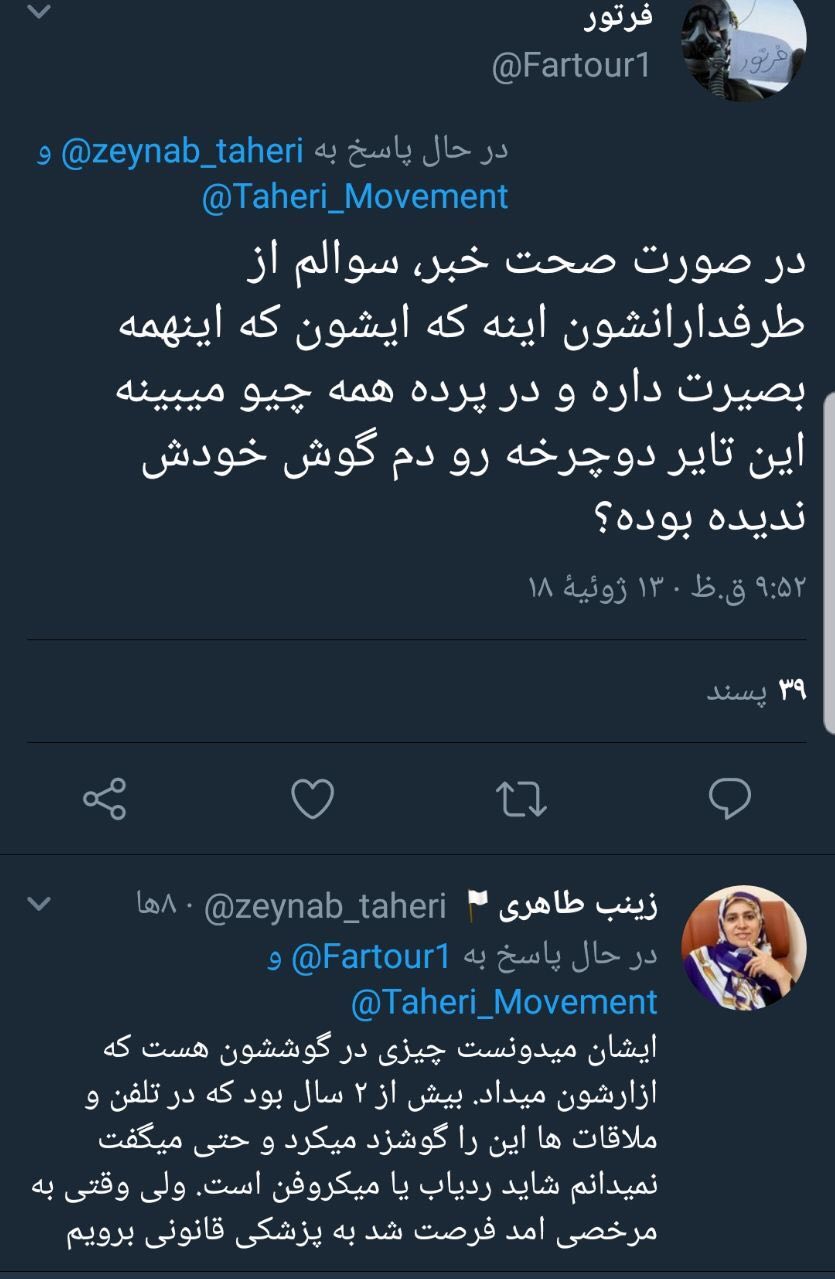Open Zeynab Taheri's profile picture
Screen dimensions: 835x1279
pos(743,947)
